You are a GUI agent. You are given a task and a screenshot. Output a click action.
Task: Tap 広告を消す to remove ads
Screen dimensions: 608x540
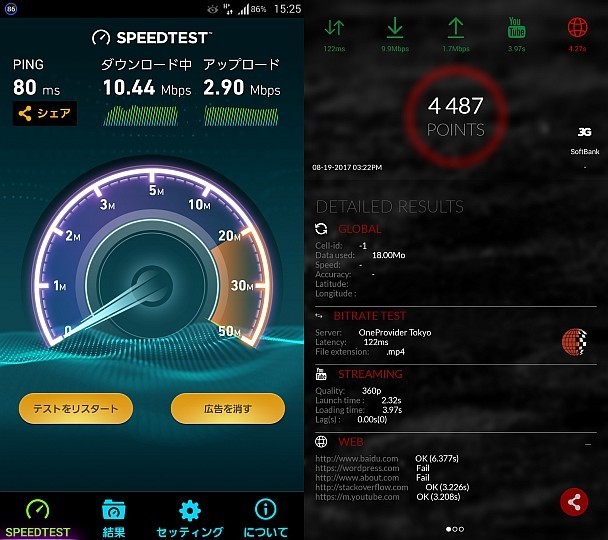click(x=227, y=408)
